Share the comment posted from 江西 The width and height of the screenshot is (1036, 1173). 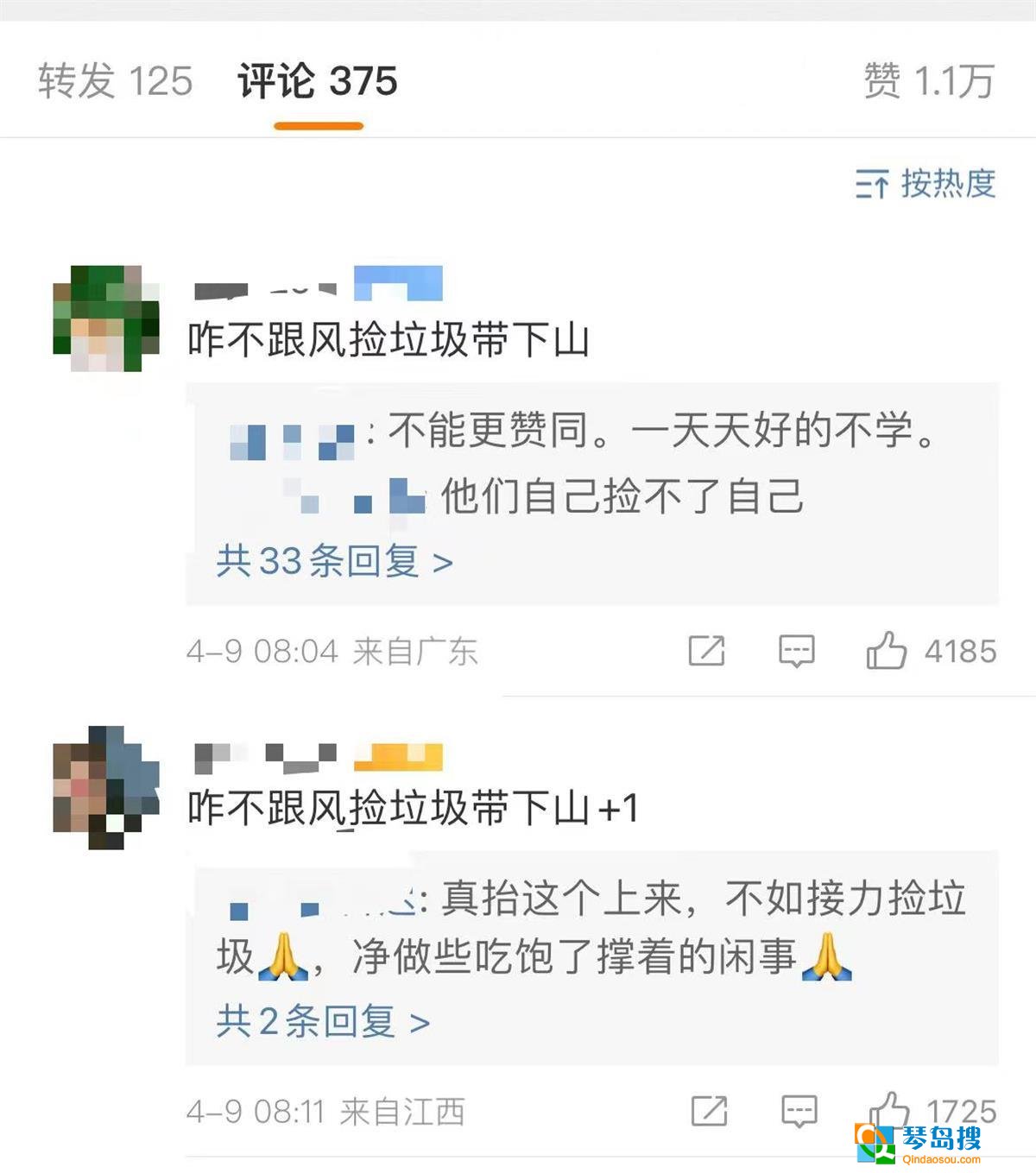point(709,1111)
